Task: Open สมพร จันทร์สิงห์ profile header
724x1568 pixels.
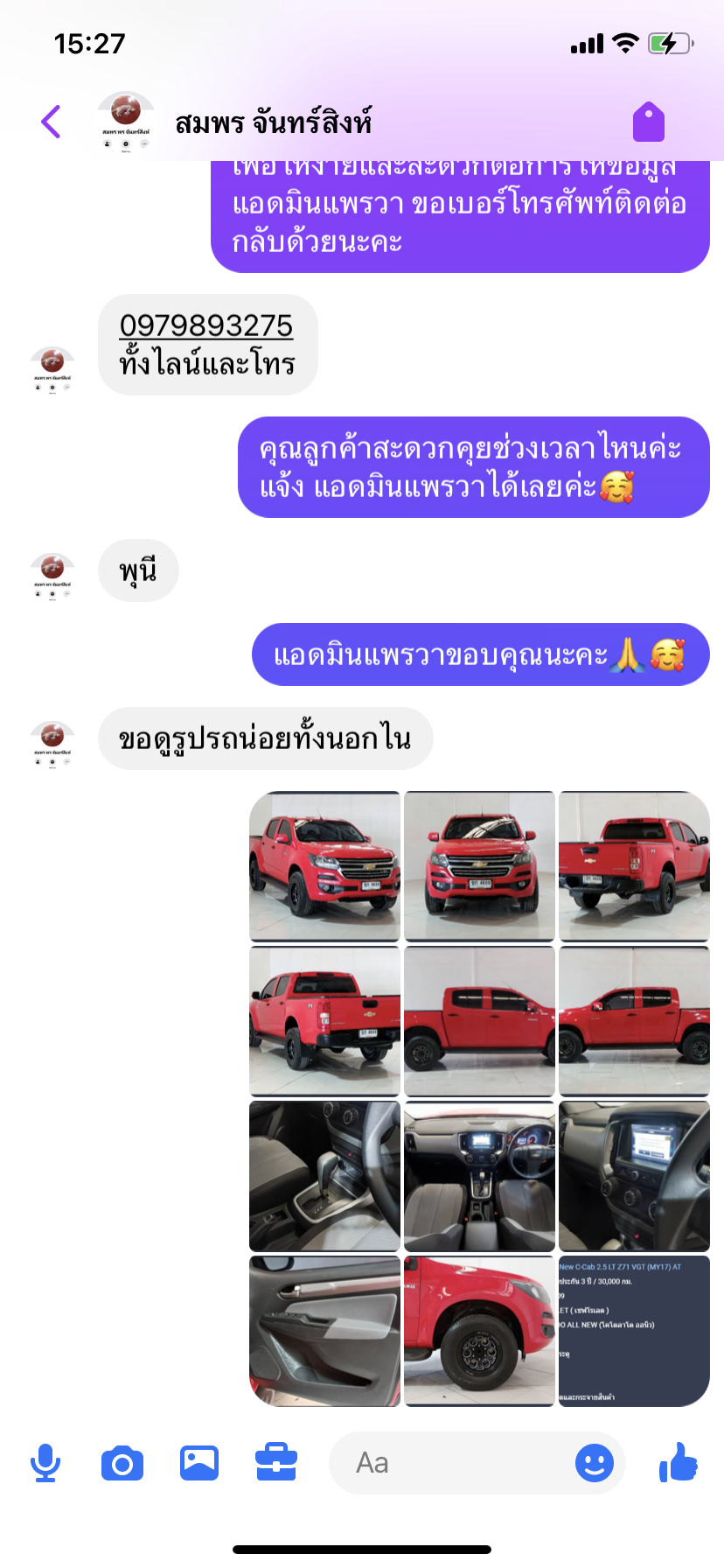Action: click(274, 122)
